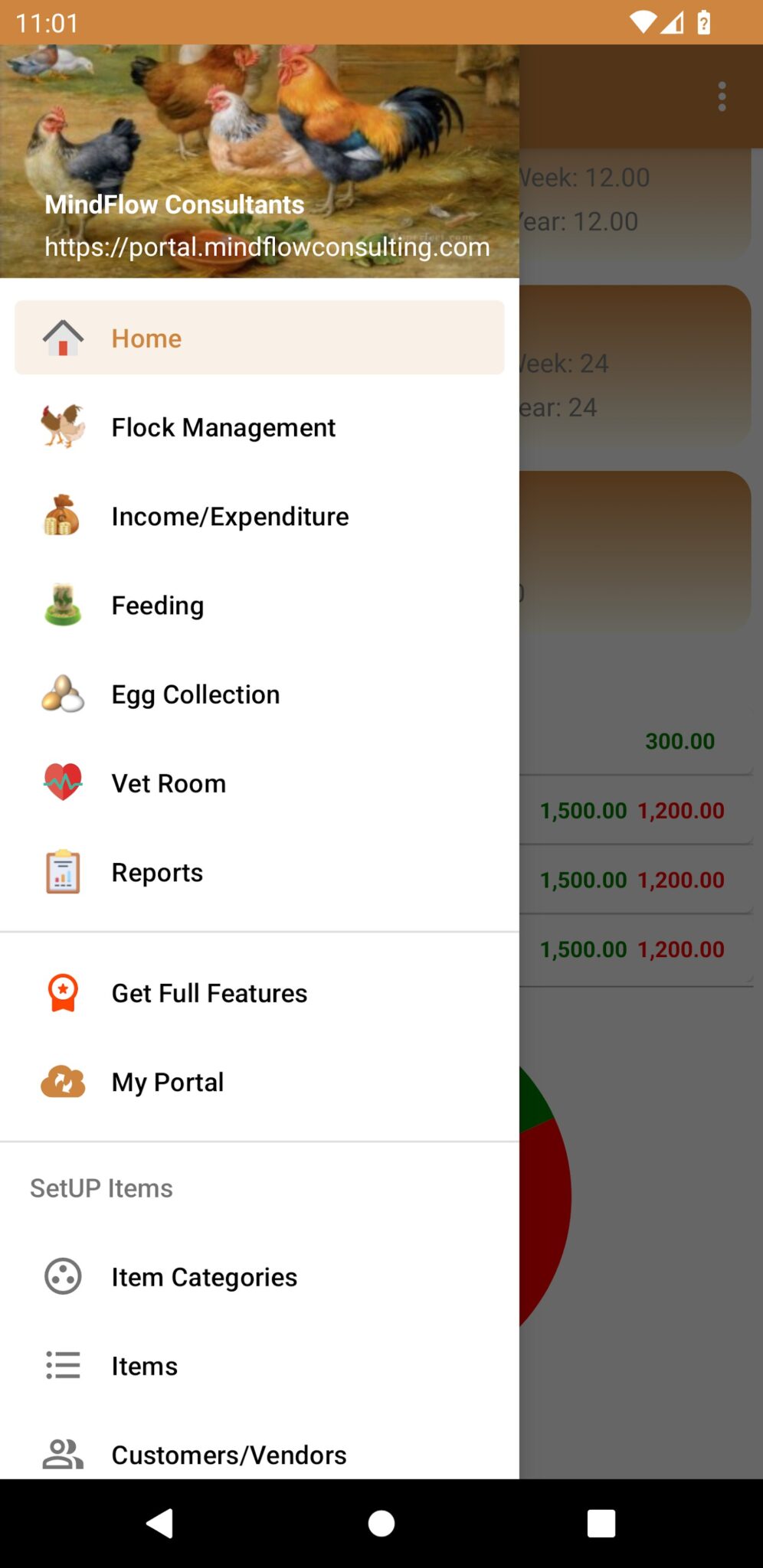Click the Customers/Vendors people icon
Image resolution: width=763 pixels, height=1568 pixels.
pos(62,1453)
